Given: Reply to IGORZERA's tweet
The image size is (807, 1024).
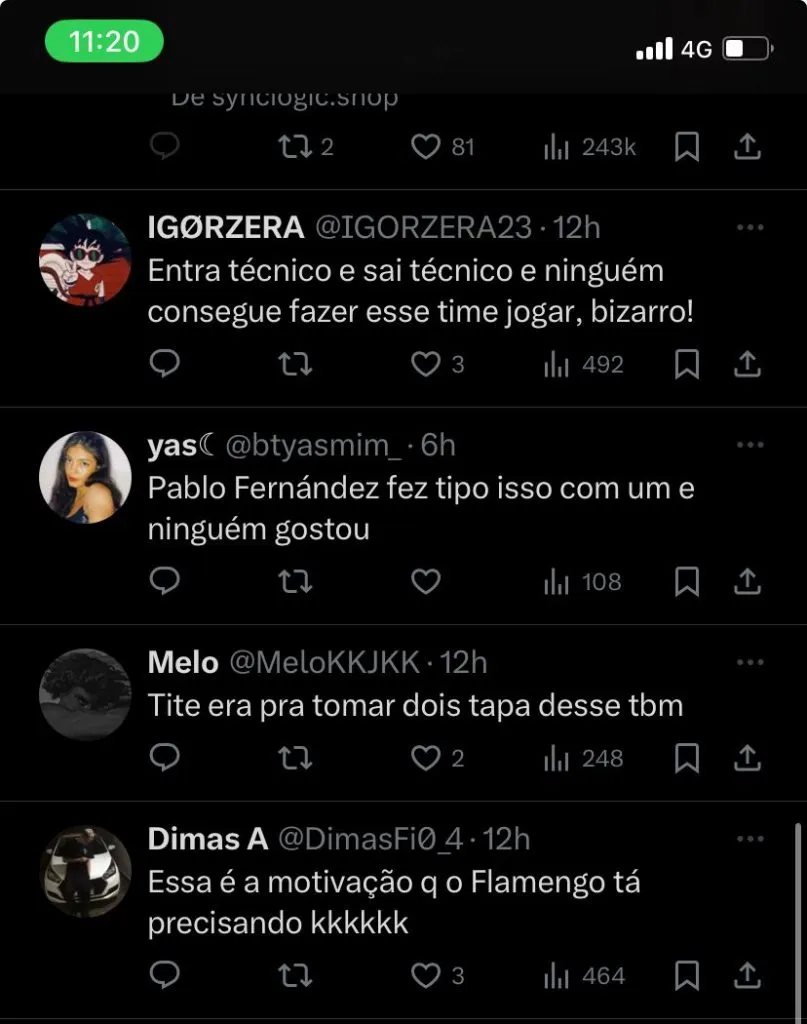Looking at the screenshot, I should click(x=164, y=364).
